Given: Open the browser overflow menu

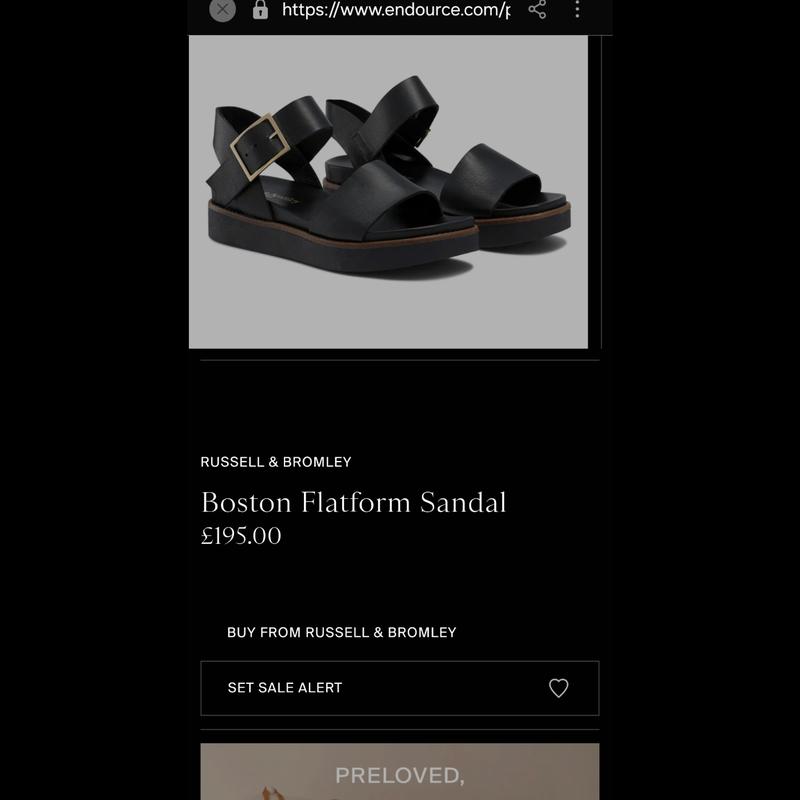Looking at the screenshot, I should 577,10.
